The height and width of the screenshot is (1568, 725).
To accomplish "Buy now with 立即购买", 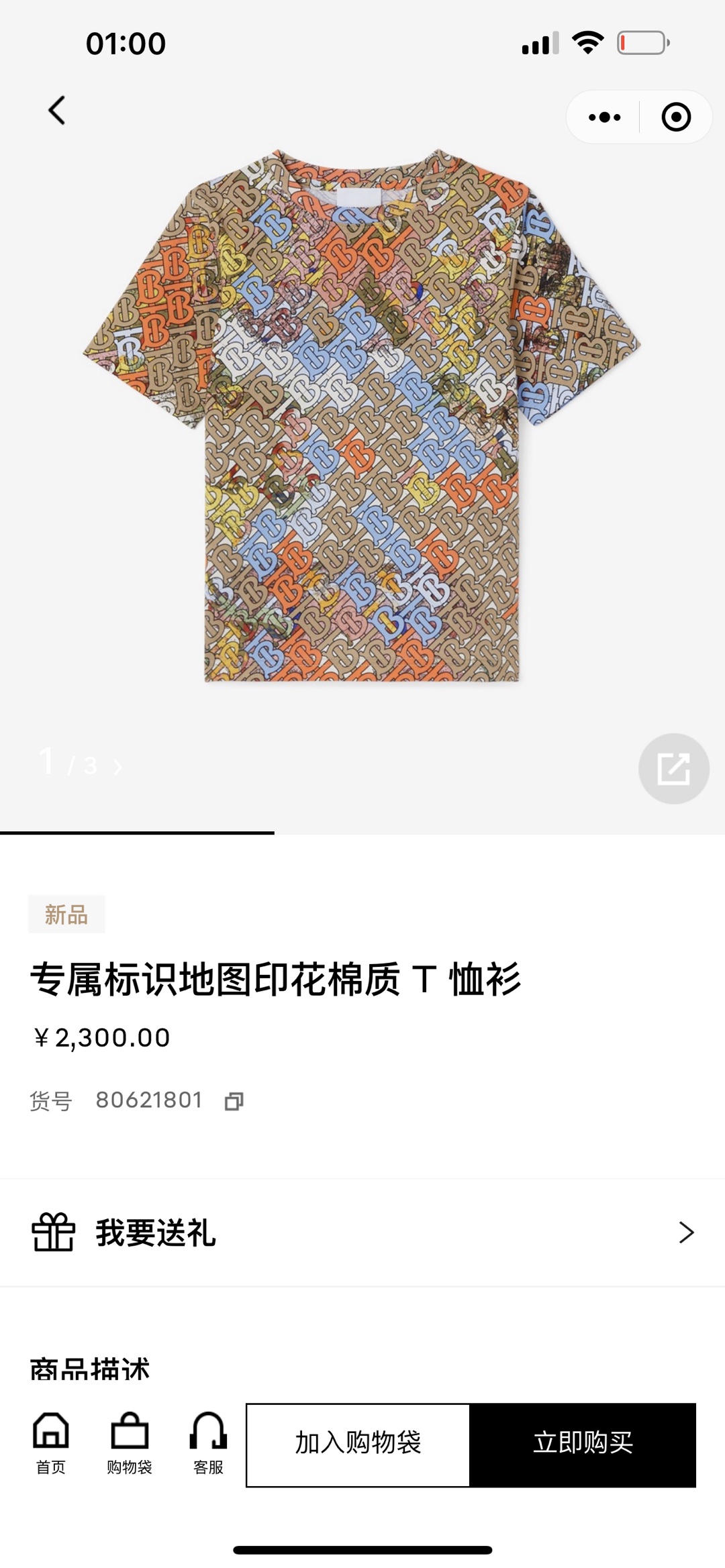I will tap(583, 1445).
